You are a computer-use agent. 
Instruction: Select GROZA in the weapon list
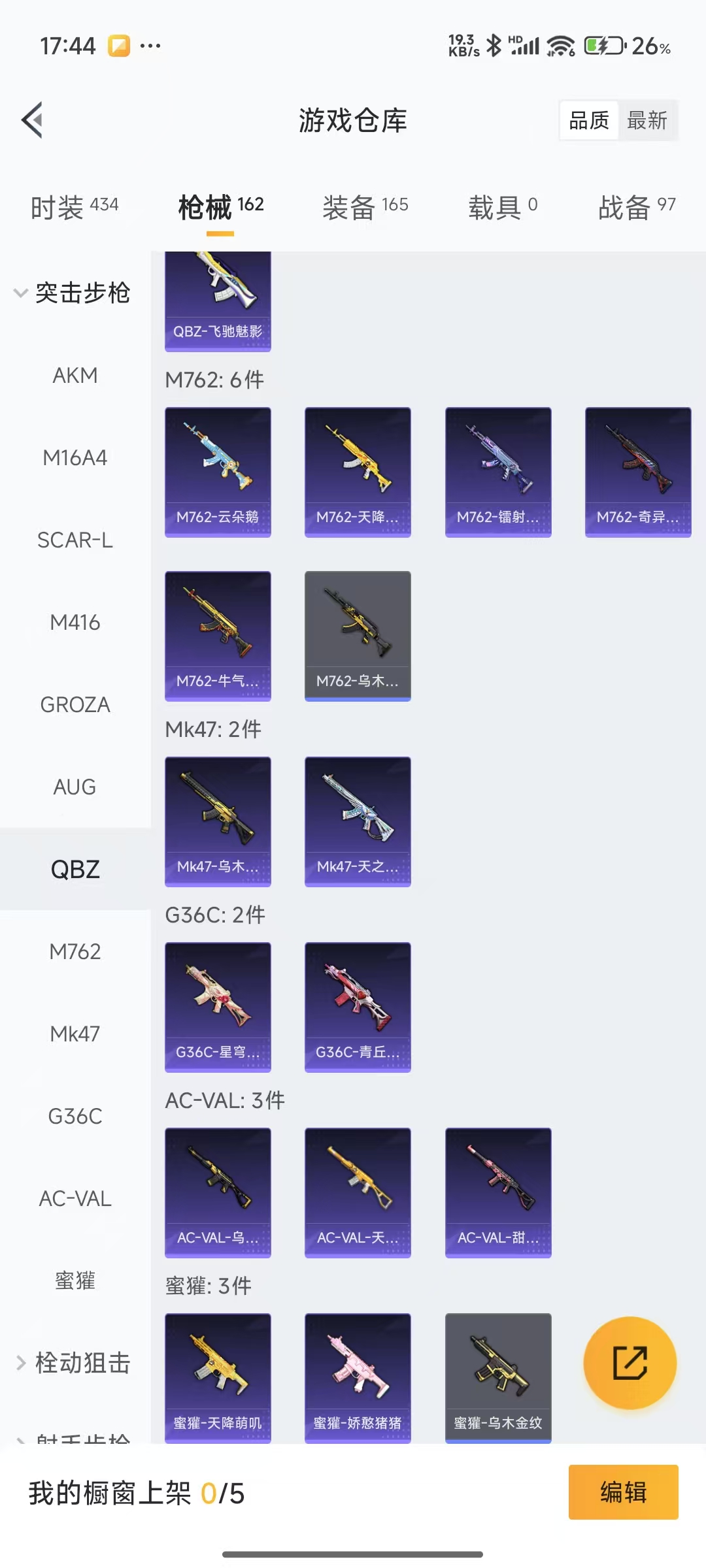[x=75, y=705]
